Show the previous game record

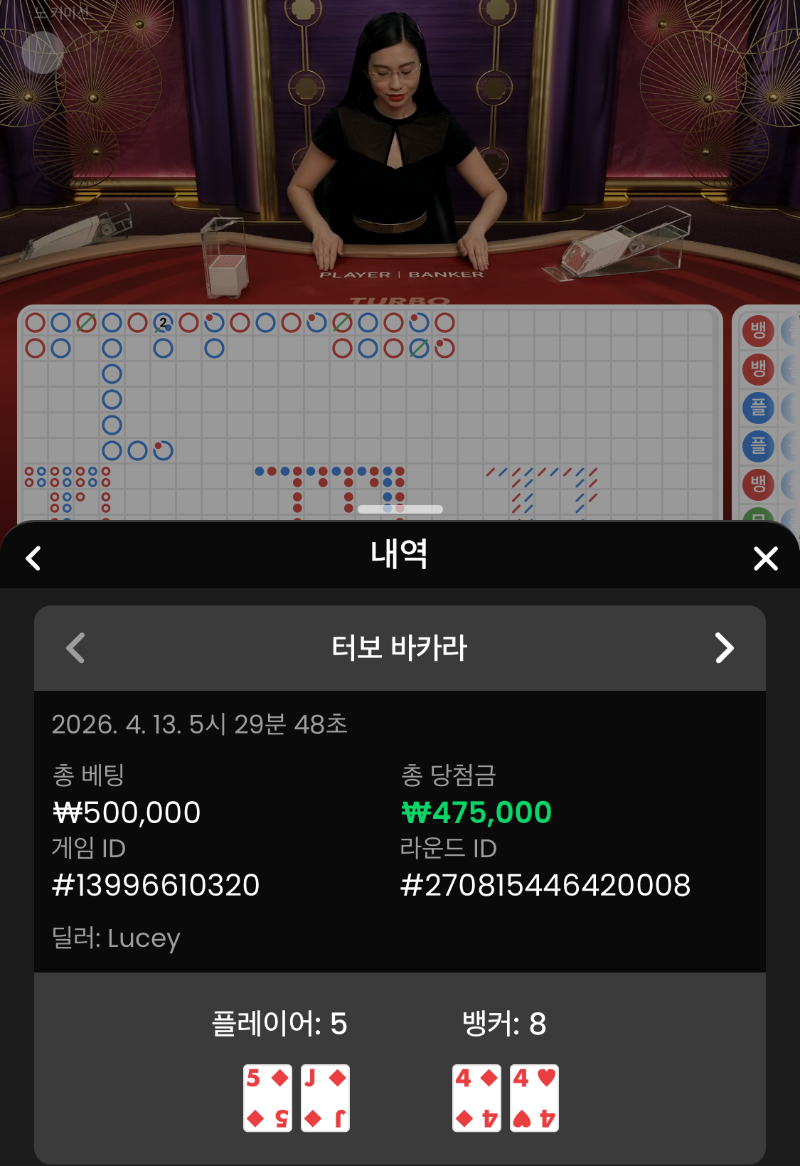coord(75,648)
